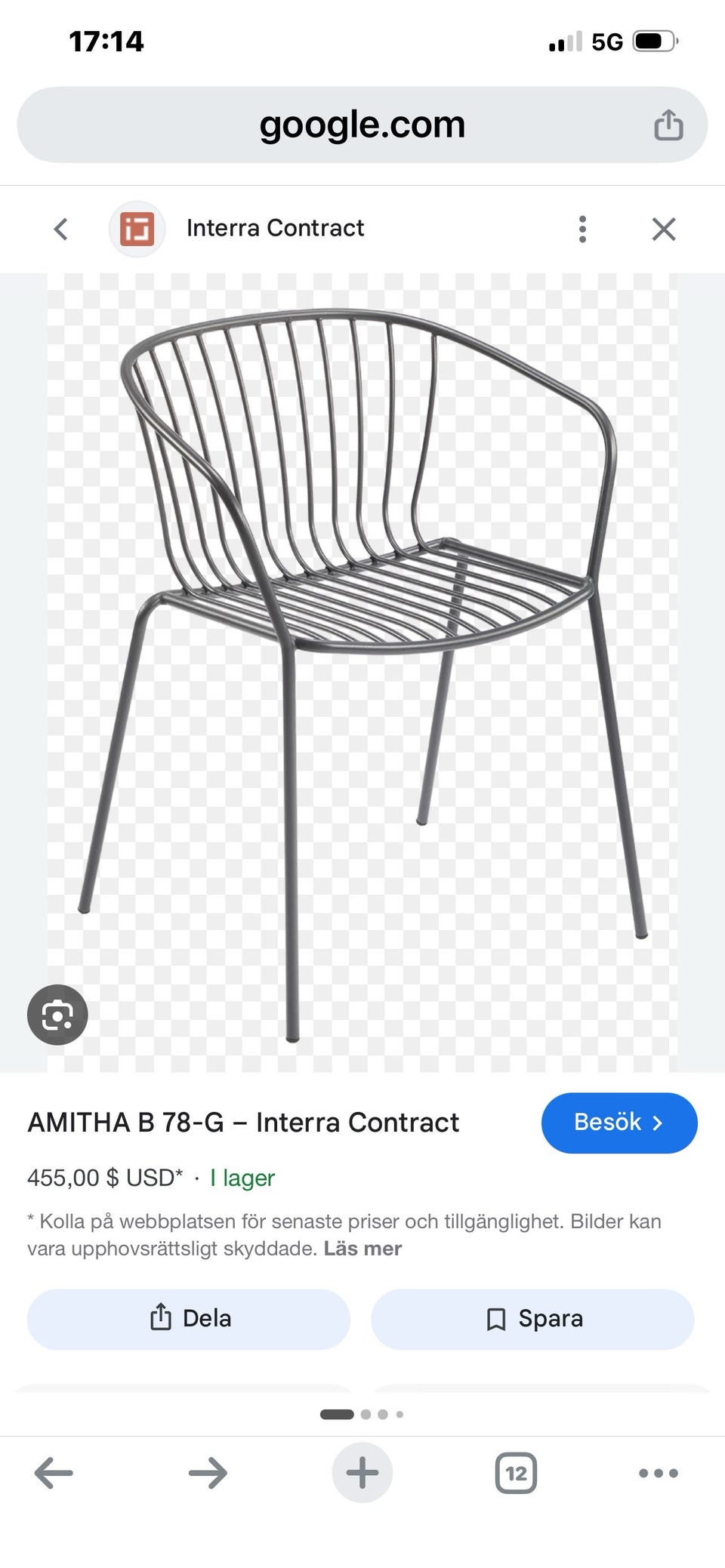Open the Läs mer link

coord(362,1249)
